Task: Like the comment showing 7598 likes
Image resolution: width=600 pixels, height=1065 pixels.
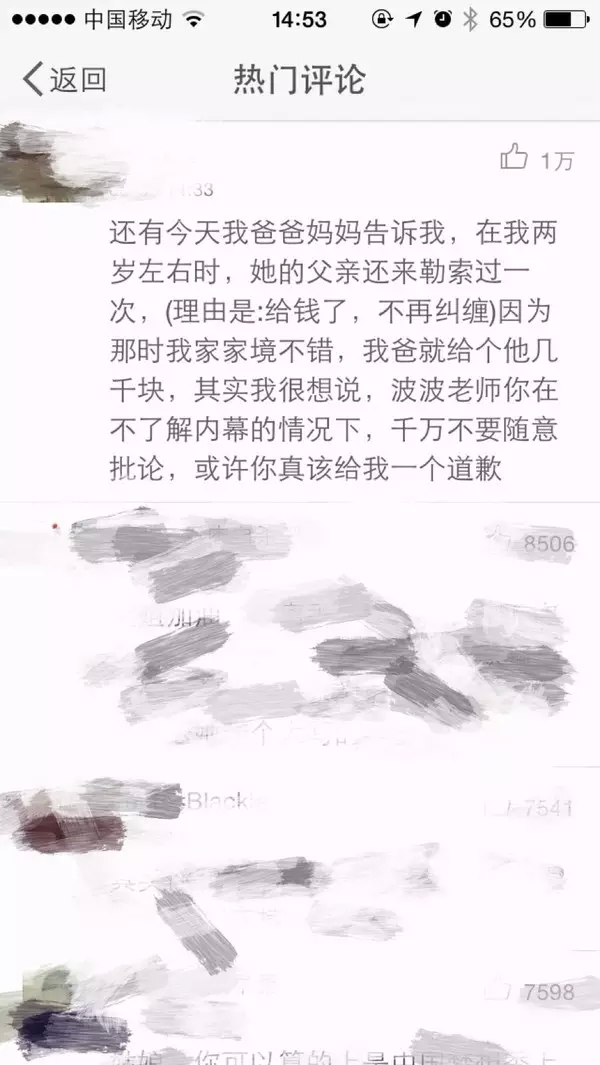Action: point(499,990)
